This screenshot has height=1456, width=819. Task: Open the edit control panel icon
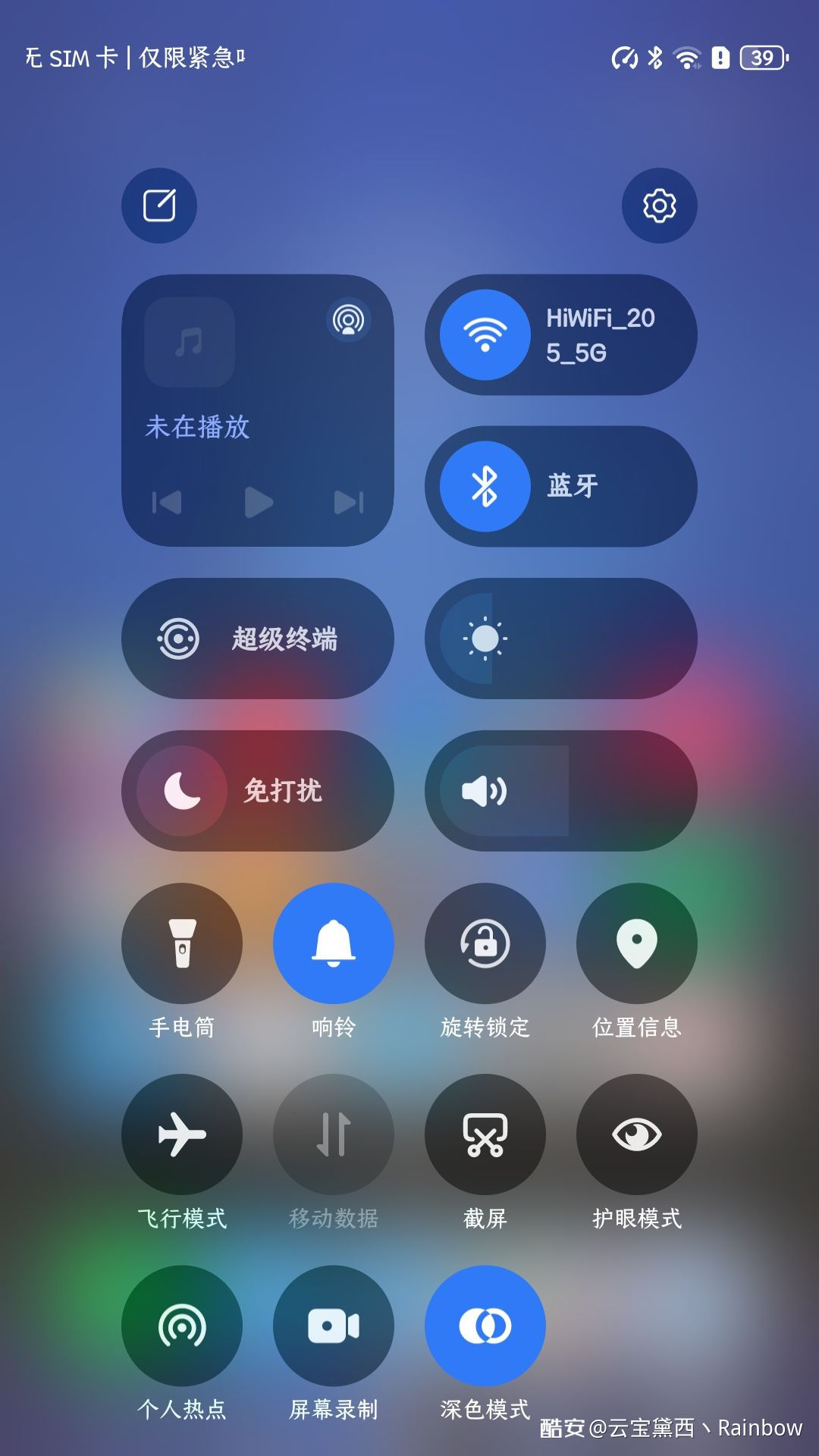[159, 206]
